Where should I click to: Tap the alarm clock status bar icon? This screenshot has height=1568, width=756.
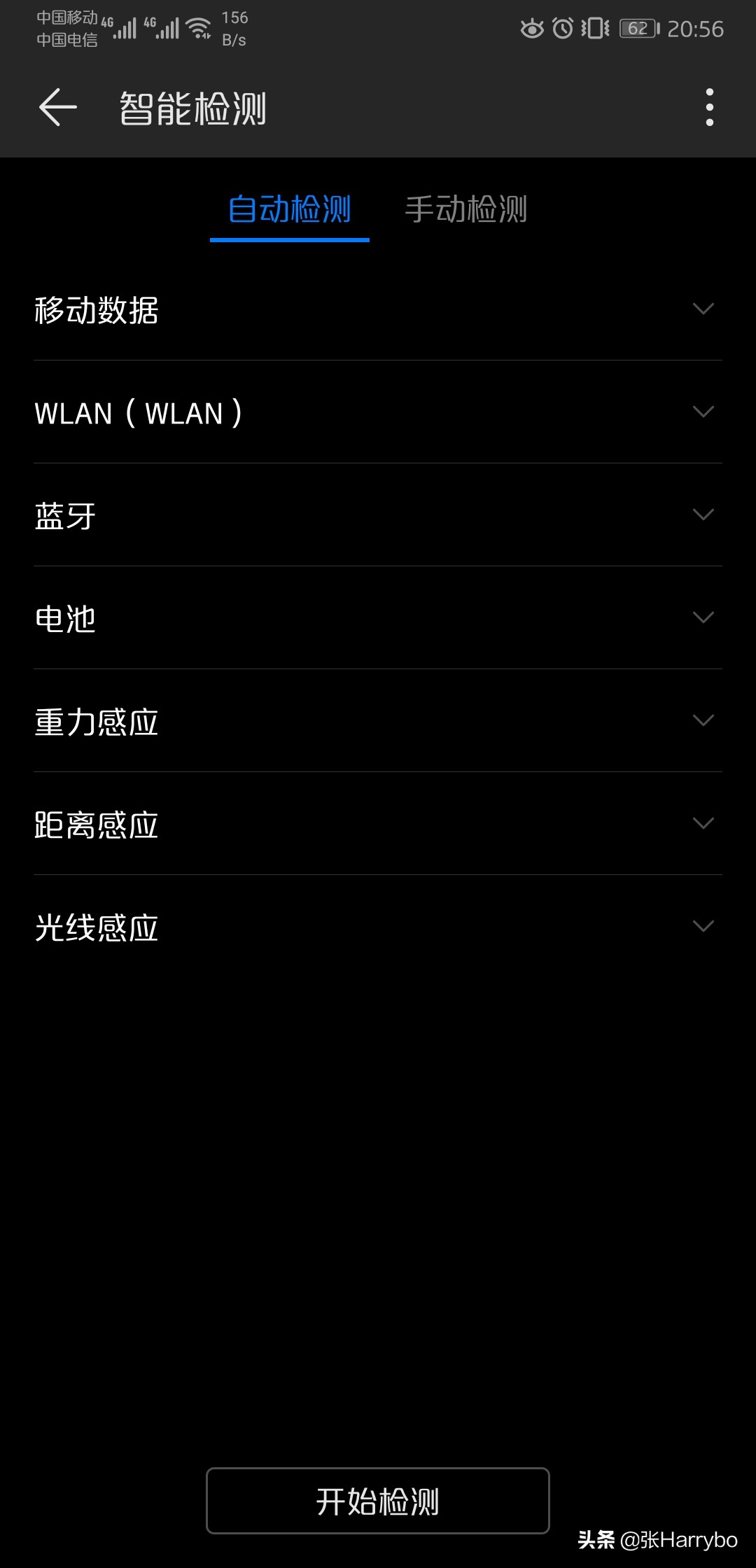pos(564,29)
